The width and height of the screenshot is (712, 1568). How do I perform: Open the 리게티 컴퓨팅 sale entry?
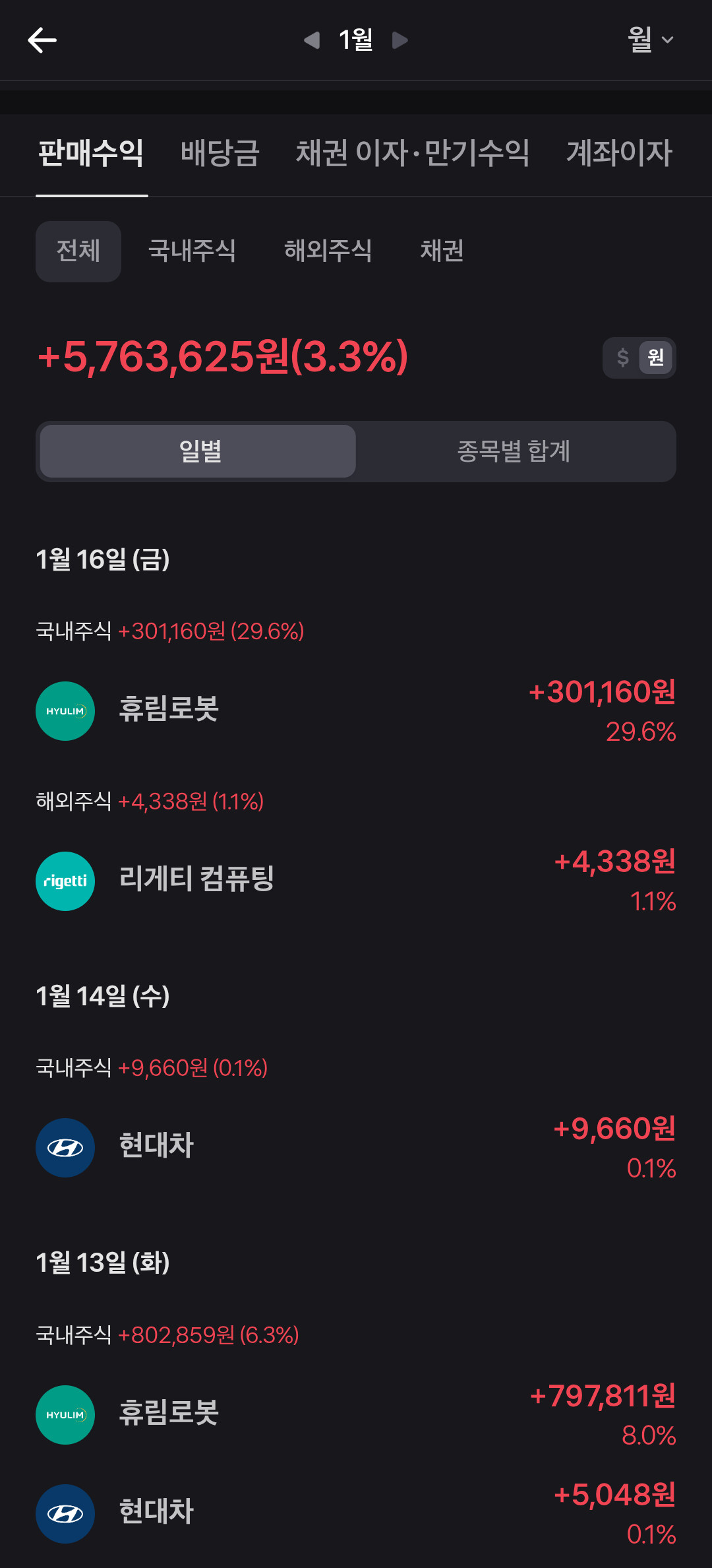(x=356, y=881)
